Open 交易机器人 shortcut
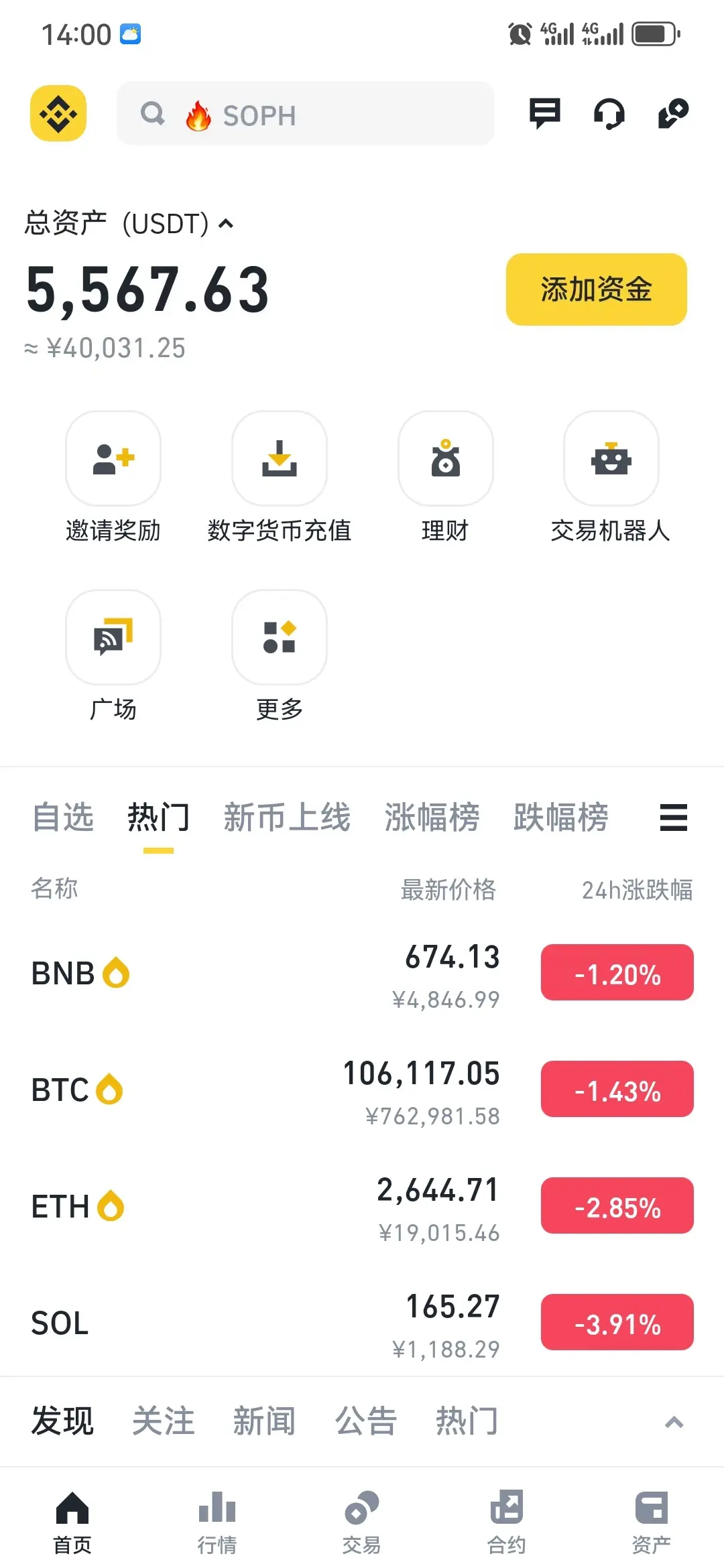 (x=611, y=459)
